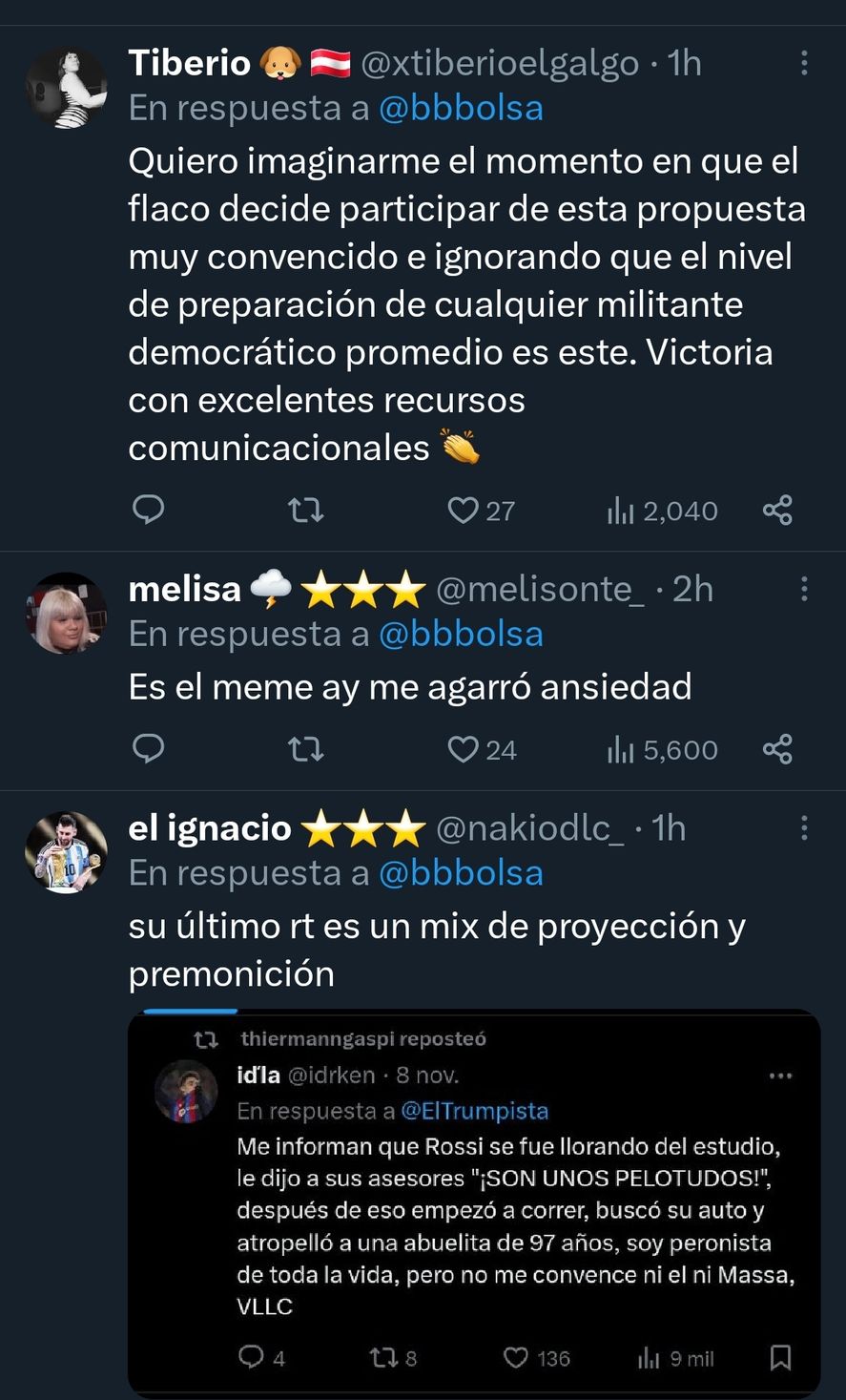
Task: Like melisa's tweet with 24 likes
Action: pyautogui.click(x=464, y=750)
